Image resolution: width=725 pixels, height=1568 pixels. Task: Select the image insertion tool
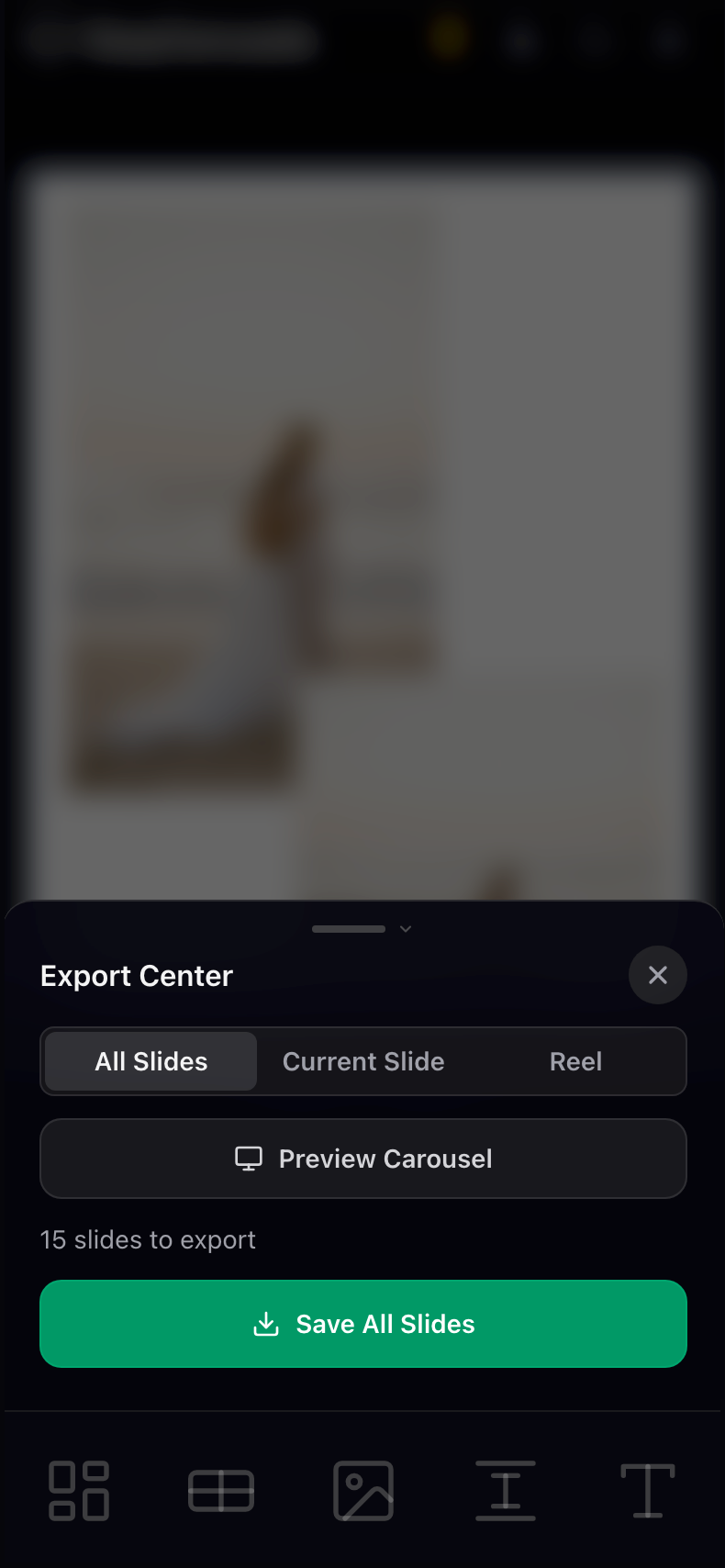362,1491
